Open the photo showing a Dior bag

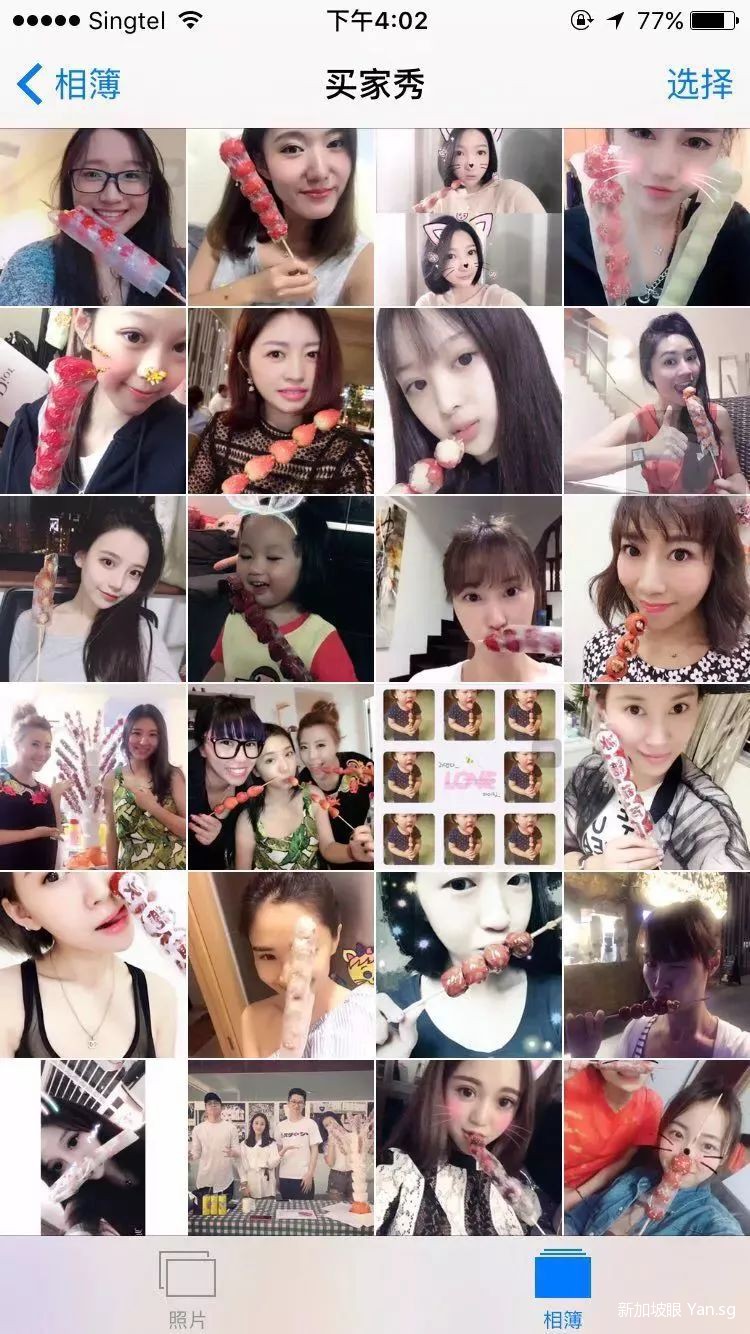tap(92, 401)
